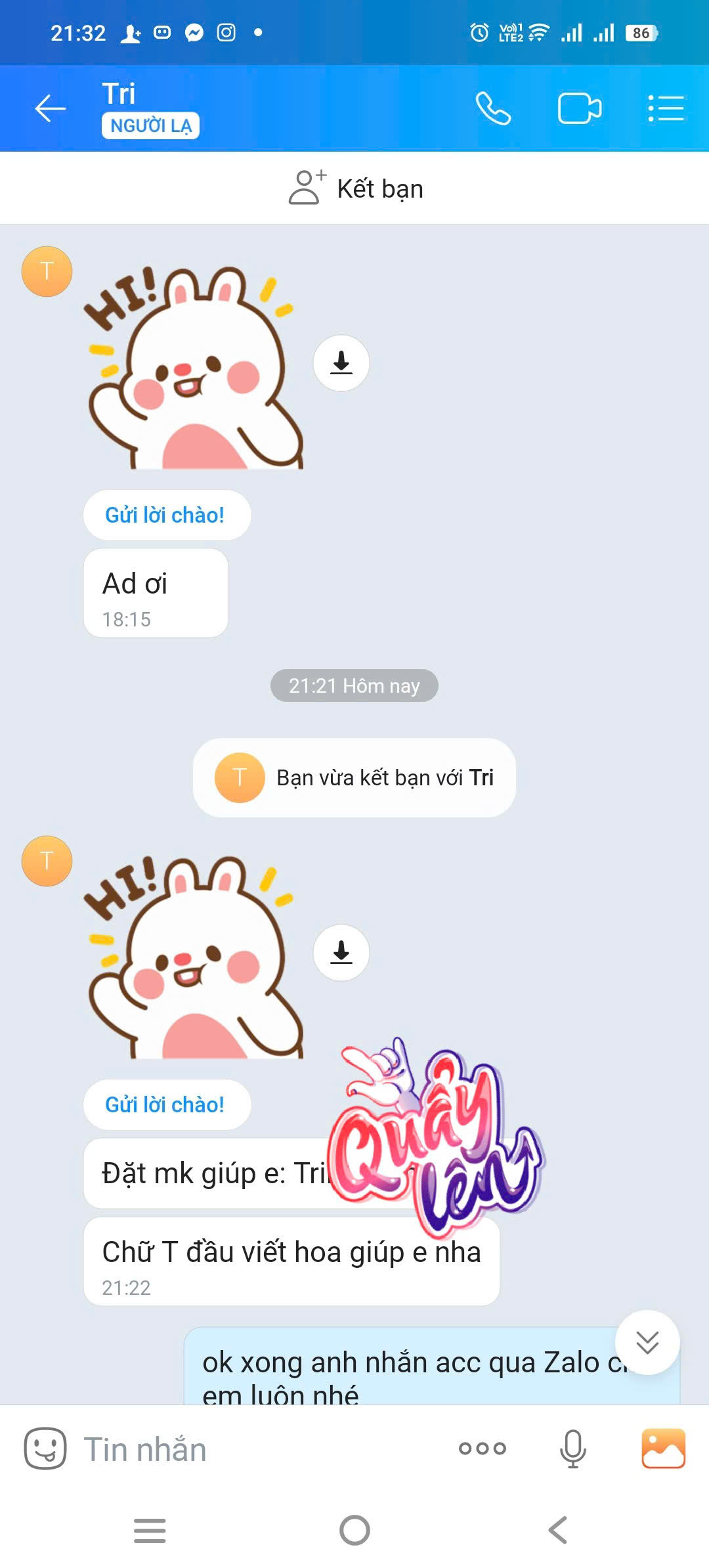Tap the system home button

[354, 1531]
